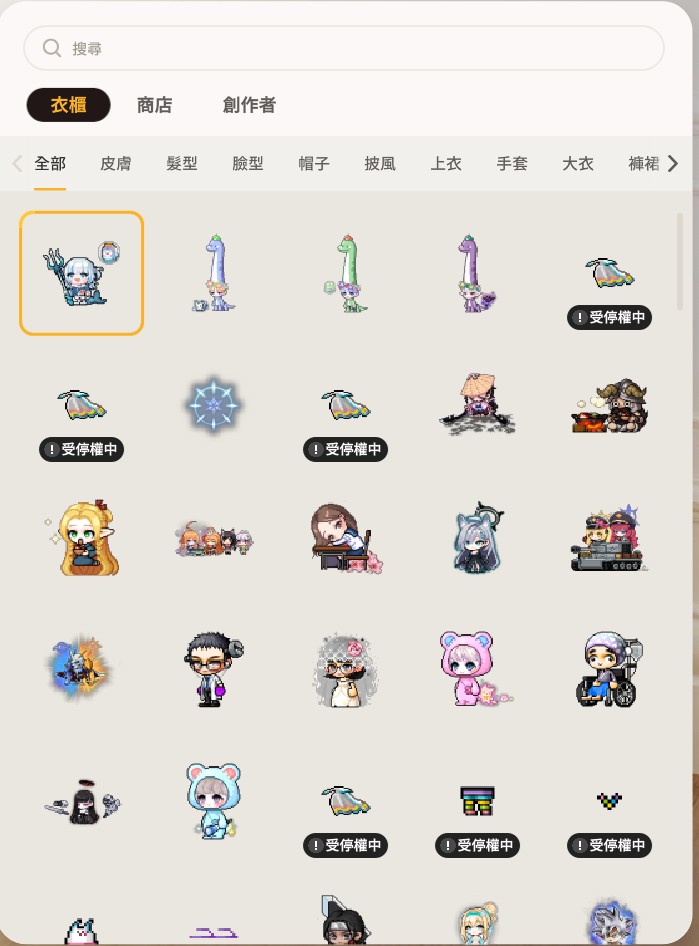The height and width of the screenshot is (946, 699).
Task: Select the 臉型 category
Action: (248, 163)
